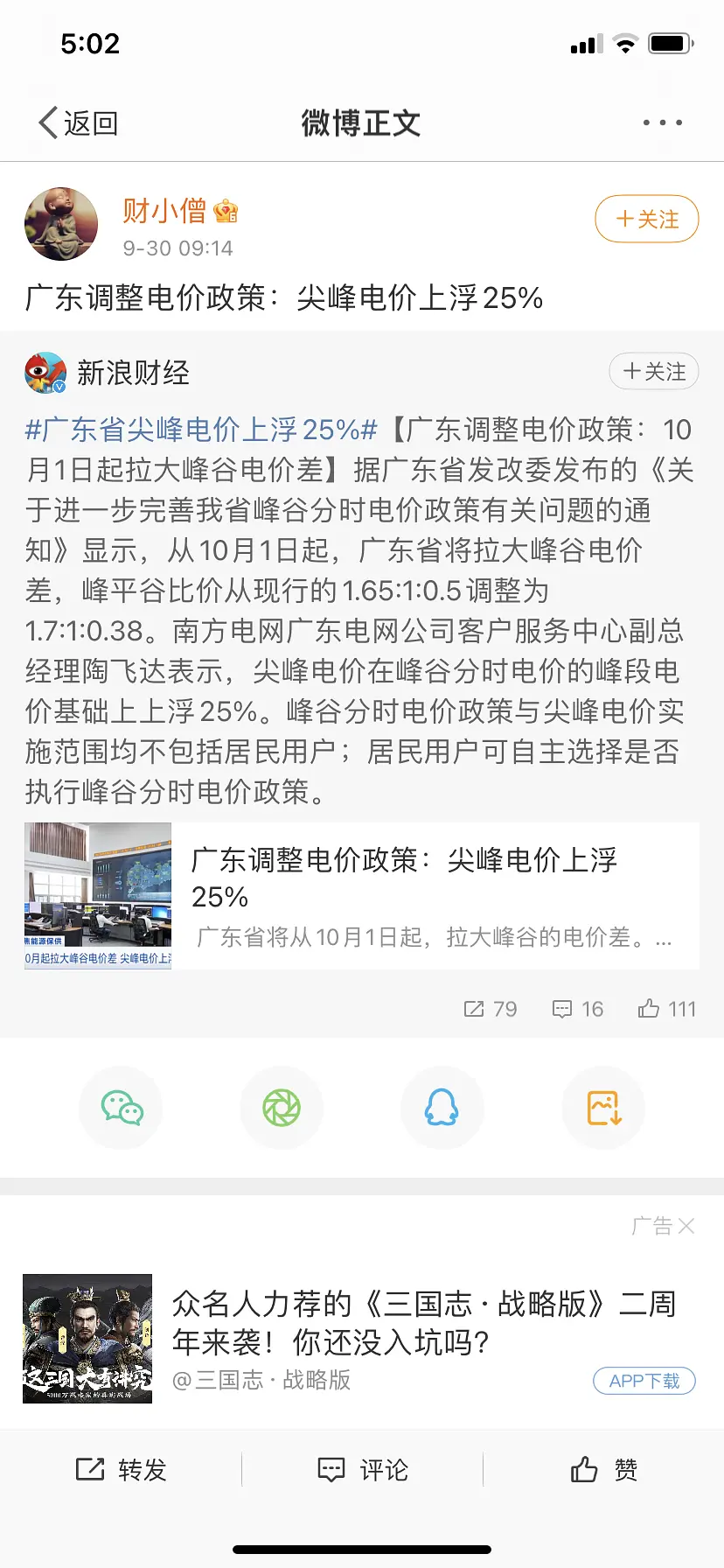View the 16 comments on the original post
This screenshot has height=1568, width=724.
[578, 1009]
